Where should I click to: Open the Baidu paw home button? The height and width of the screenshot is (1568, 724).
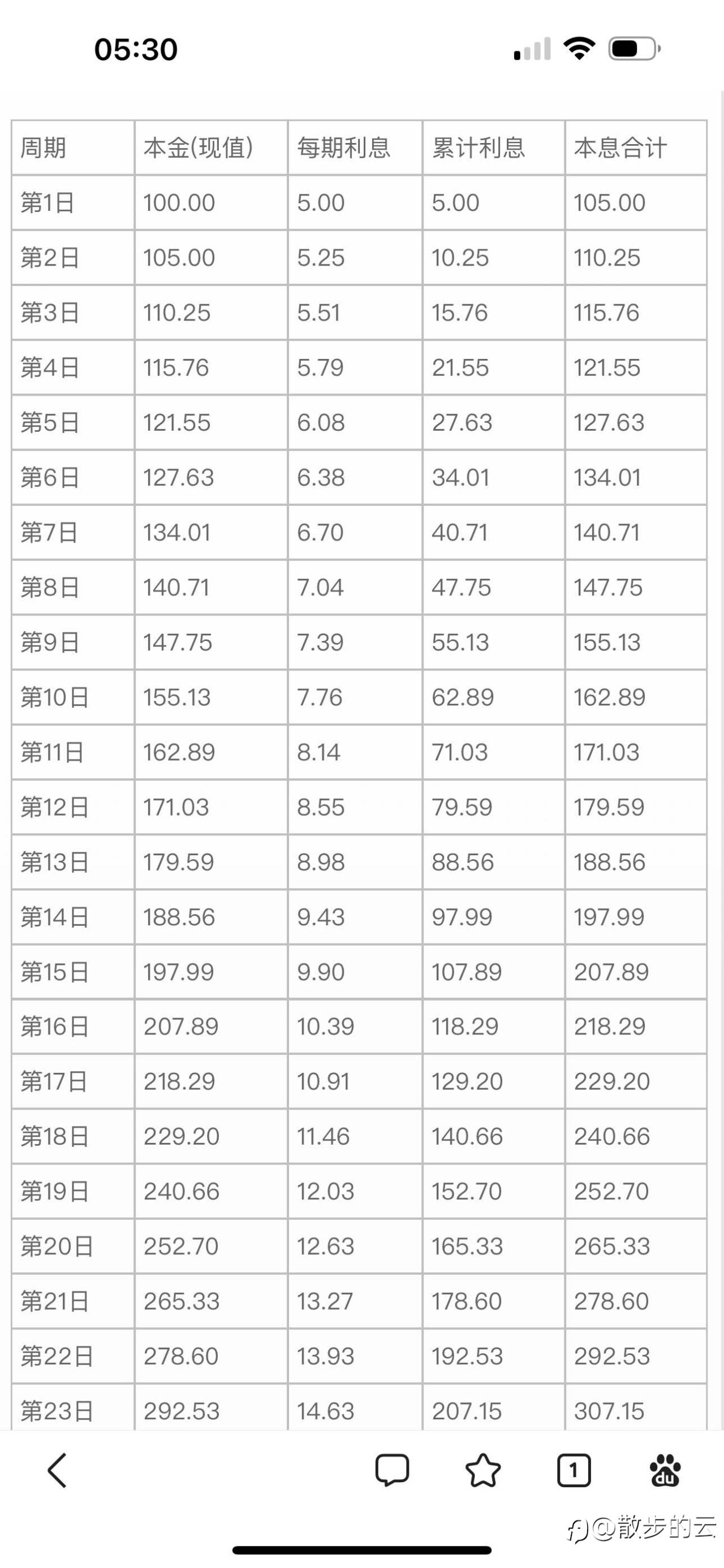click(x=665, y=1471)
